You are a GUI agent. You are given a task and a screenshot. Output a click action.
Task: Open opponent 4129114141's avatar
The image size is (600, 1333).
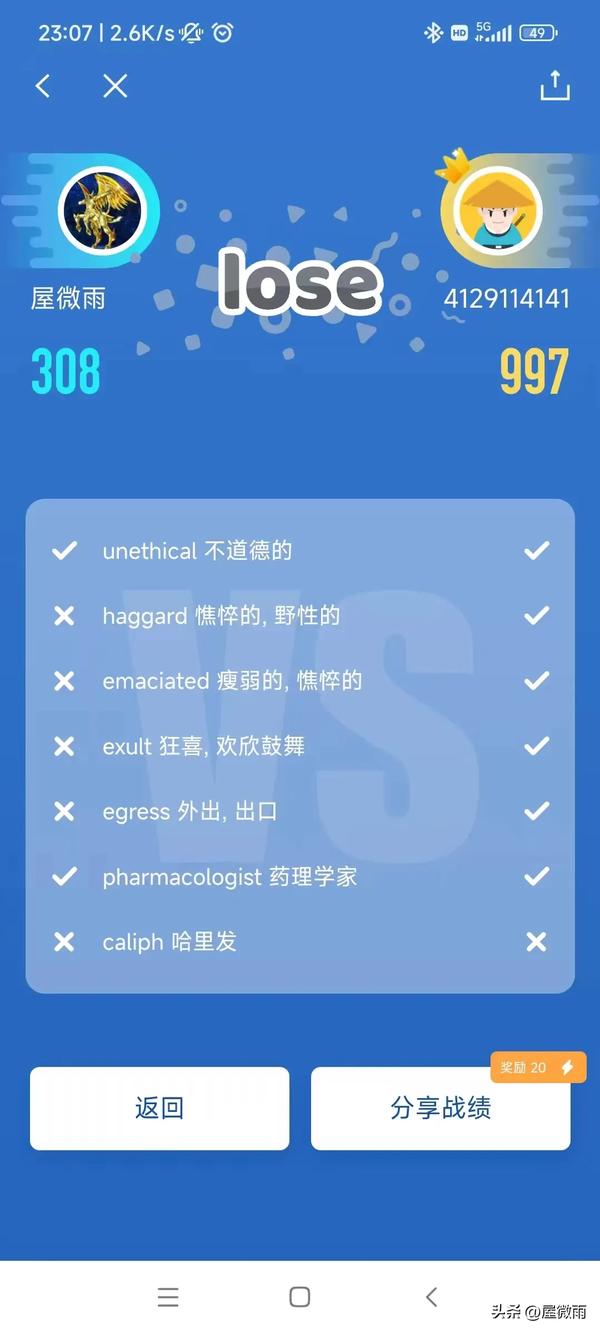coord(499,212)
